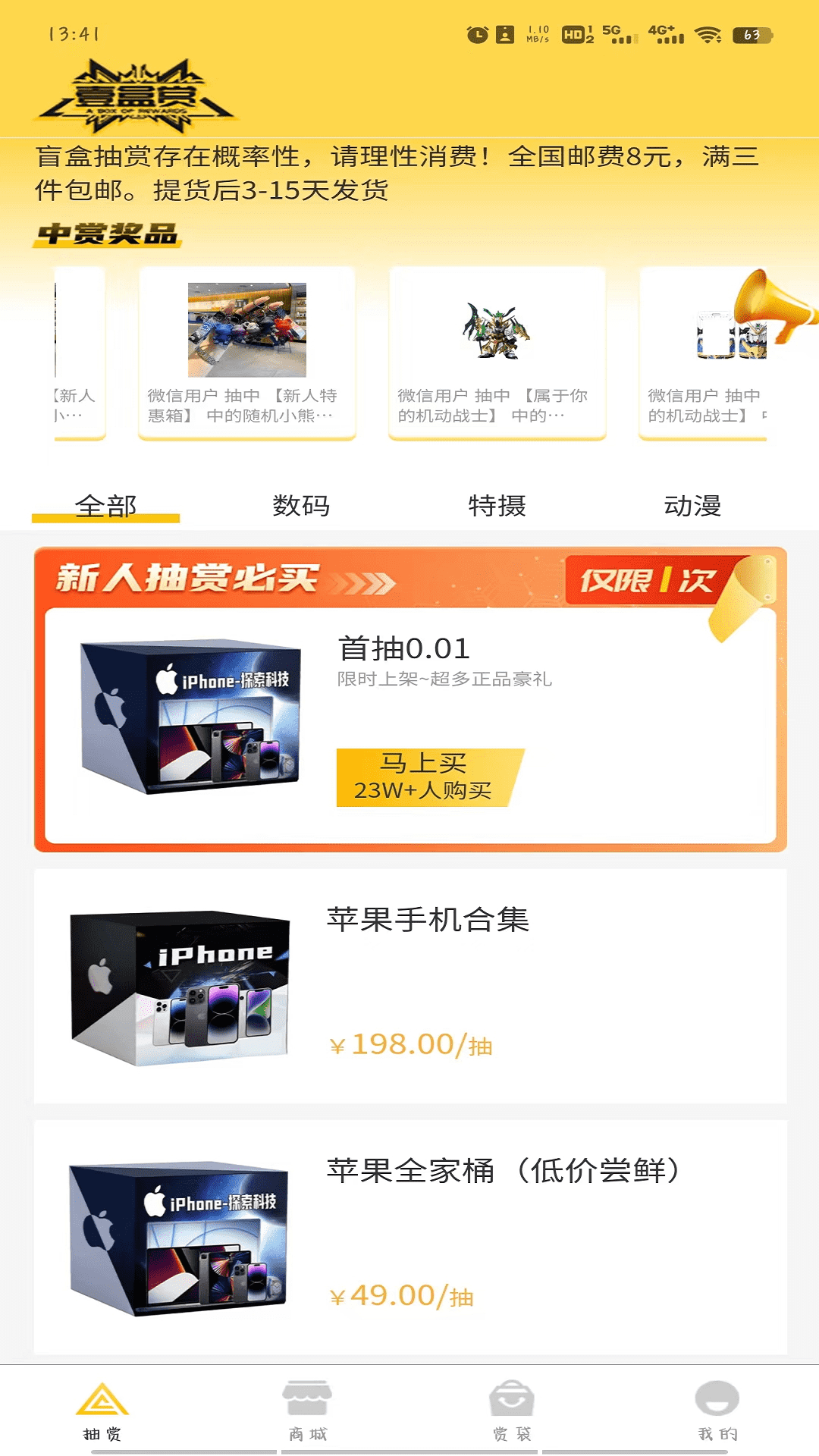
Task: Open the 动漫 category tab
Action: pos(692,505)
